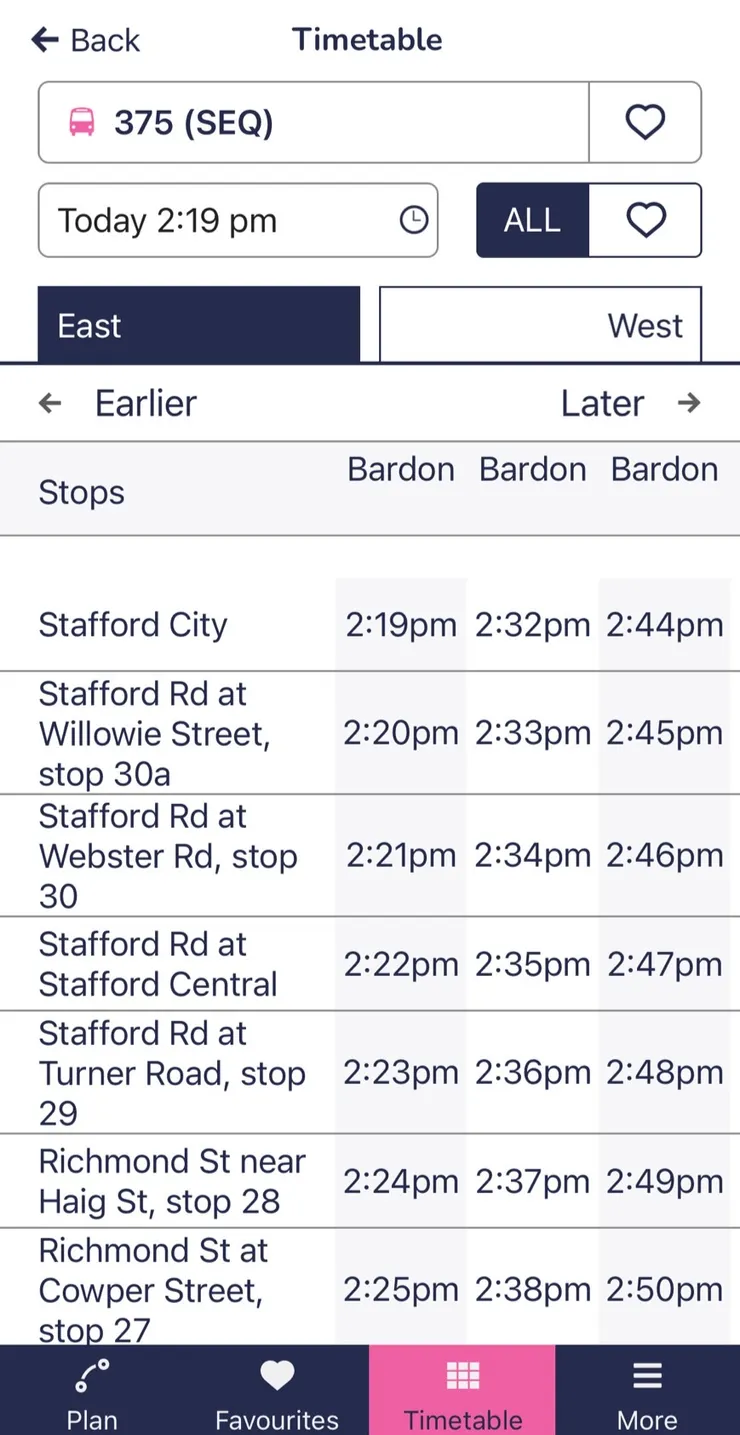
Task: Go back to the previous screen
Action: click(x=85, y=40)
